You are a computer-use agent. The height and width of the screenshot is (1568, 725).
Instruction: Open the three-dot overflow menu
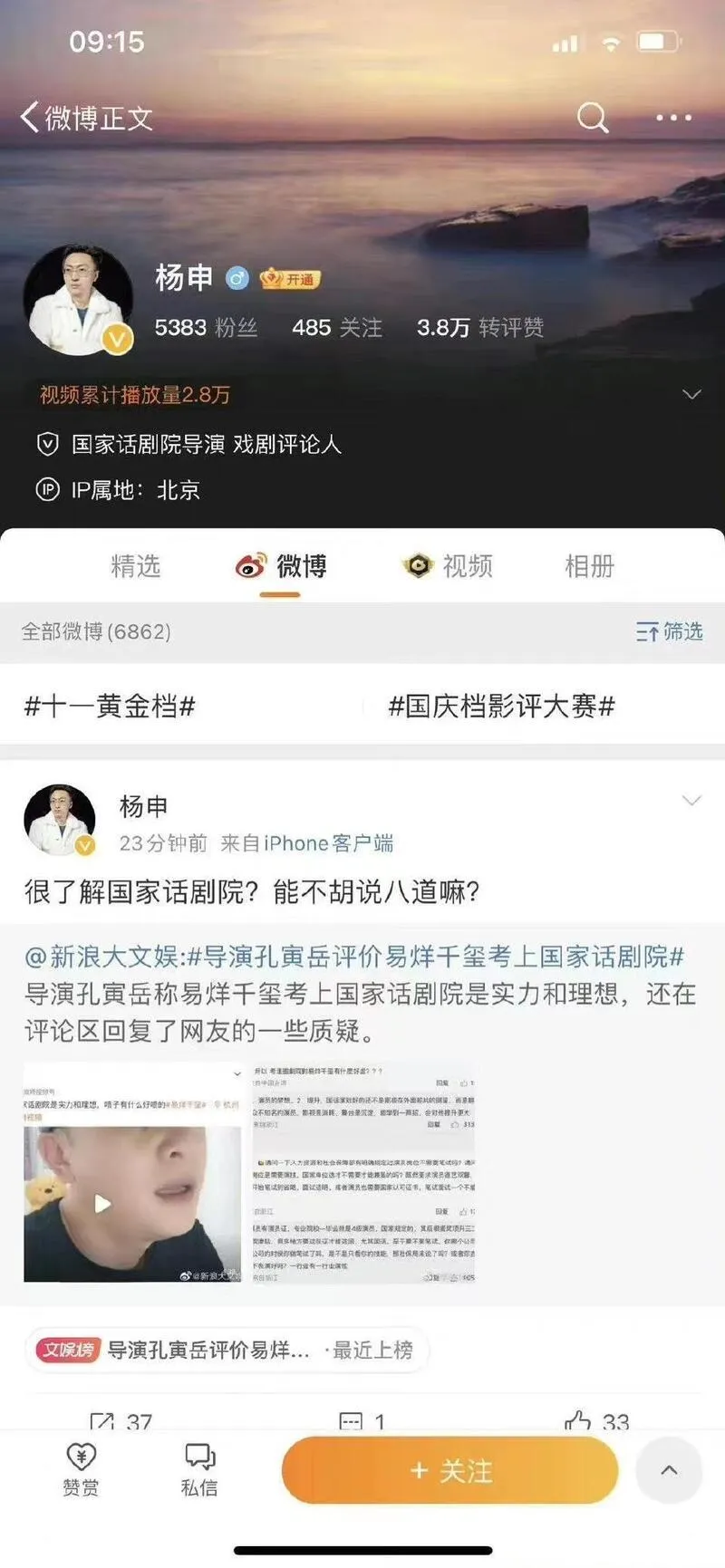pyautogui.click(x=673, y=118)
